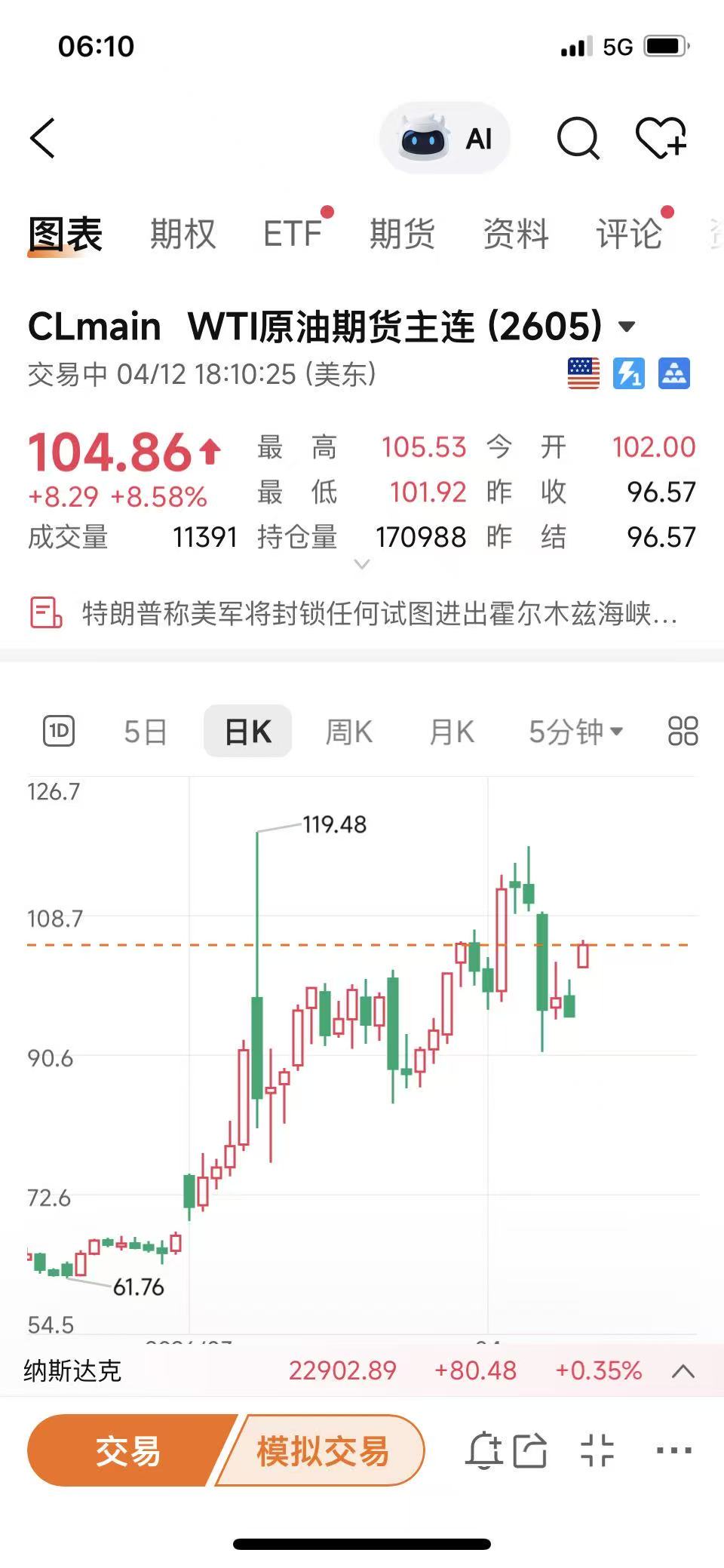Switch to the ETF tab
724x1568 pixels.
click(293, 234)
